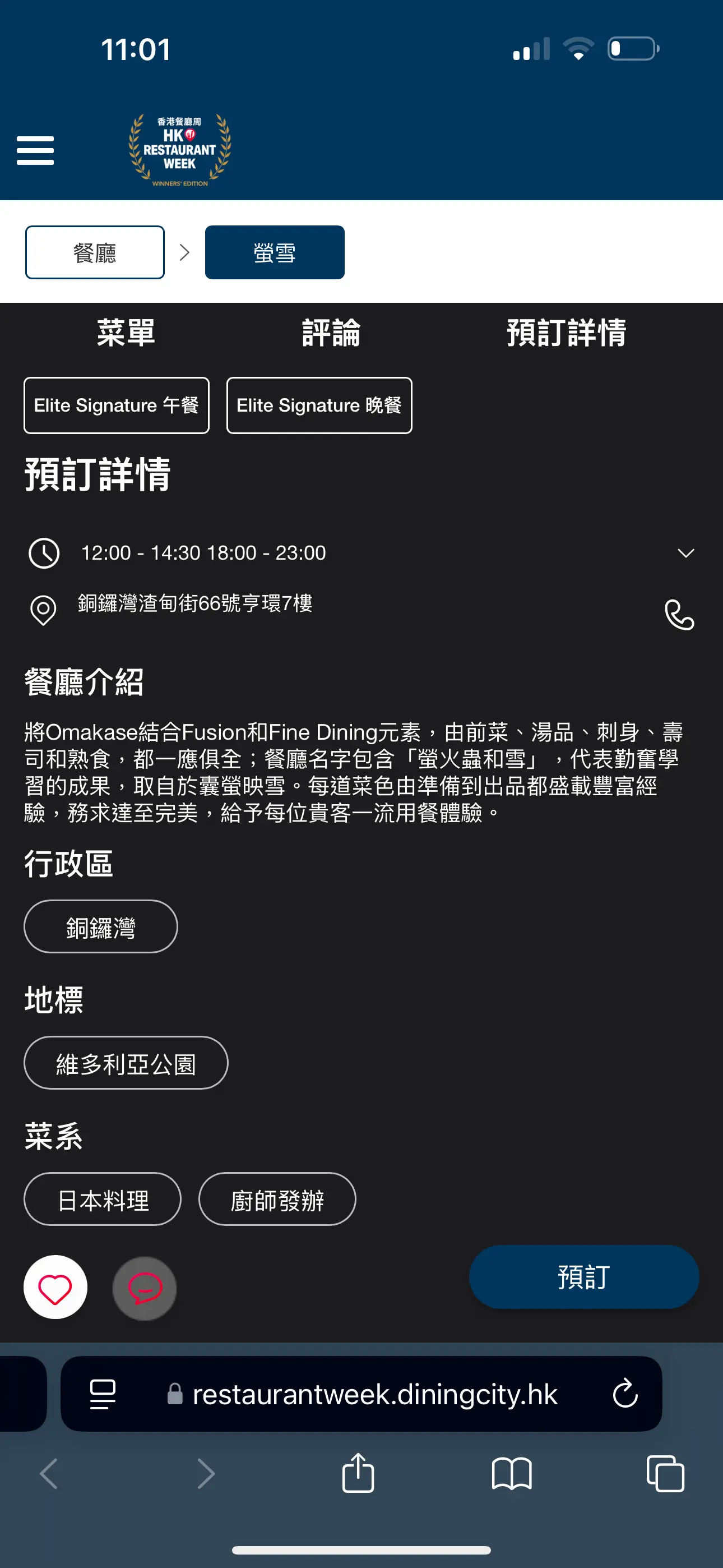
Task: Tap the 維多利亞公園 landmark chip
Action: (126, 1063)
